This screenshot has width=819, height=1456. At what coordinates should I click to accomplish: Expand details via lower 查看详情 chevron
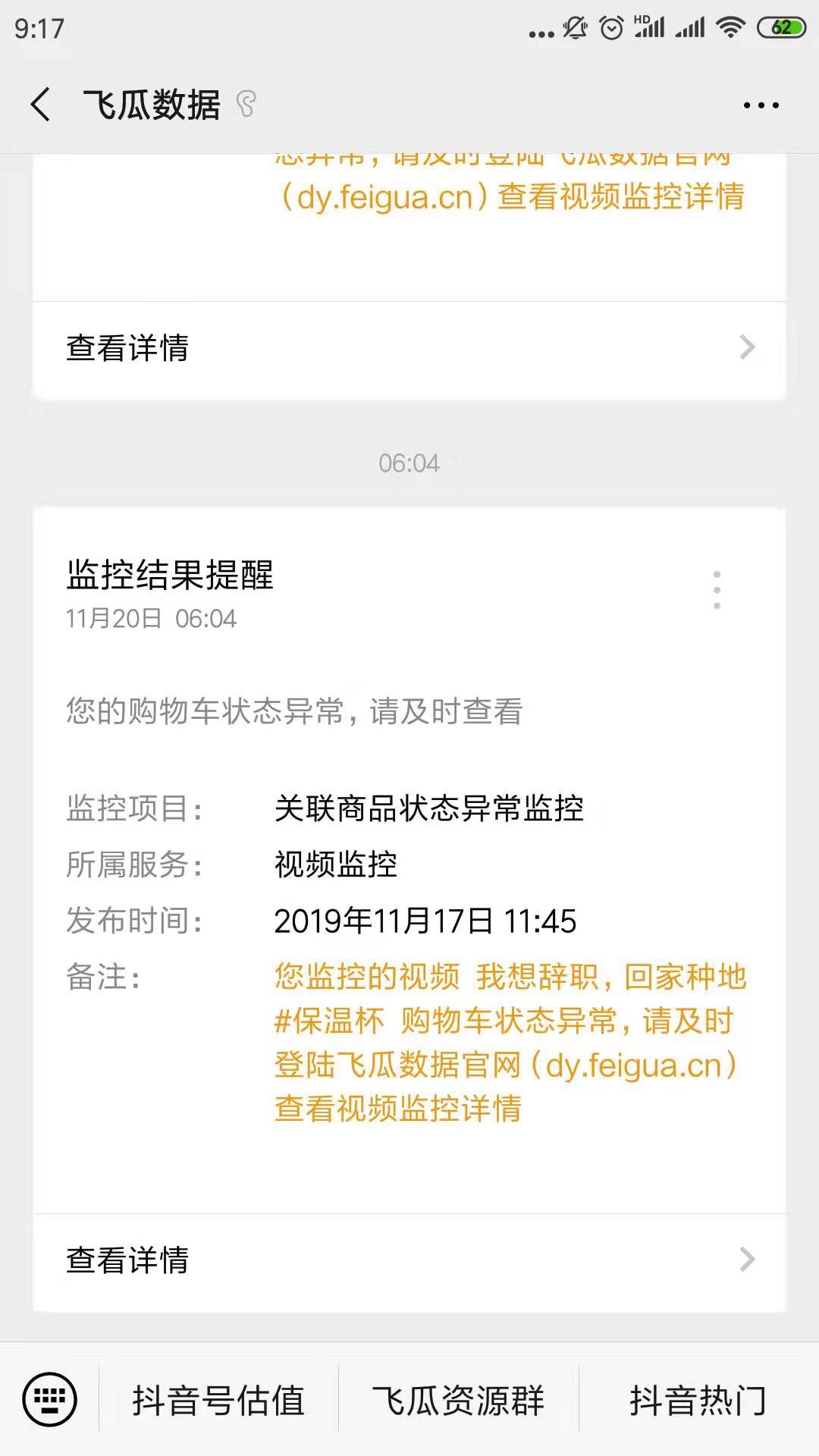tap(747, 1260)
